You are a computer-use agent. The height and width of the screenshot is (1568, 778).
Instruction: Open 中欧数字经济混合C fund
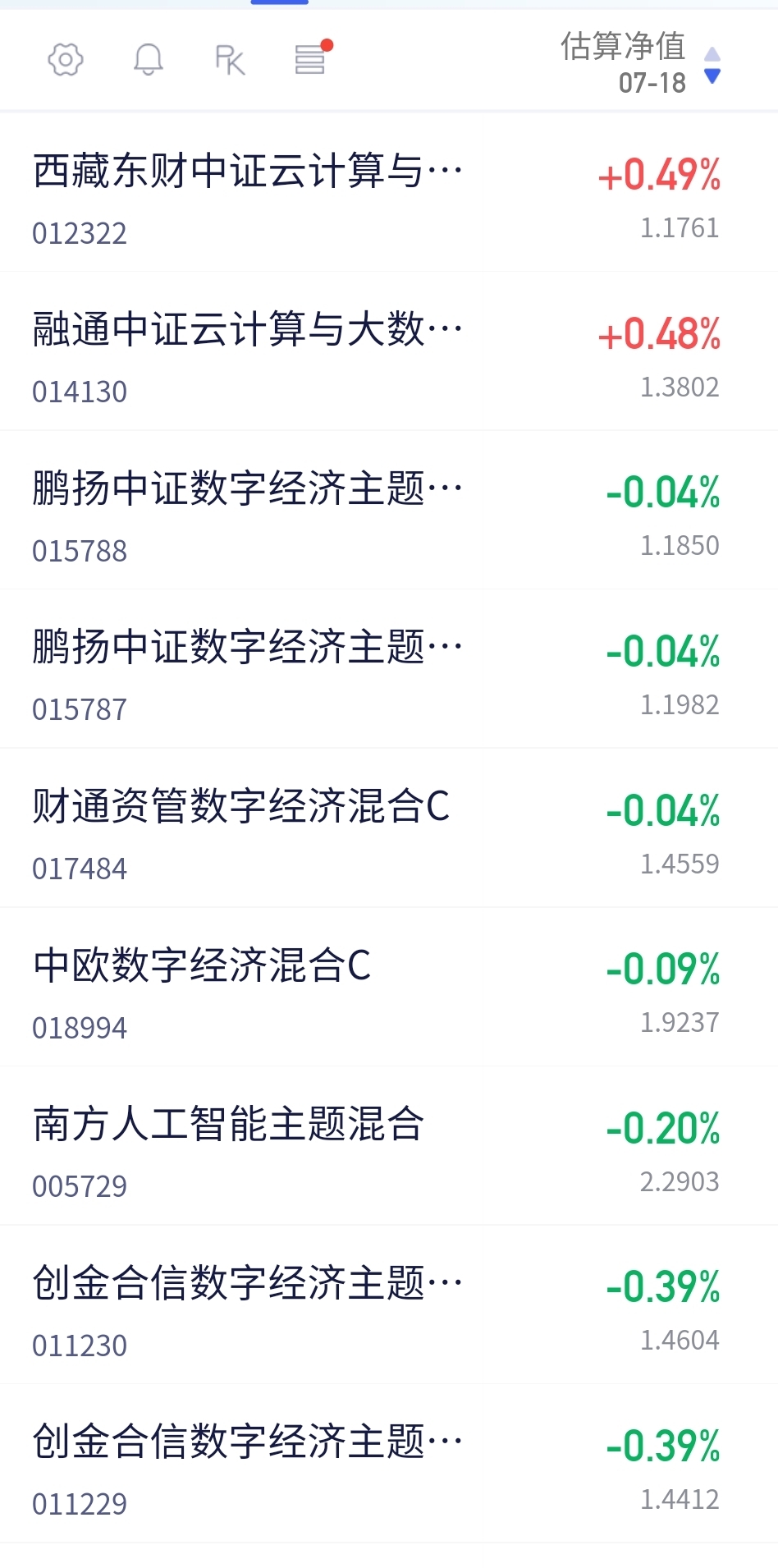(389, 987)
